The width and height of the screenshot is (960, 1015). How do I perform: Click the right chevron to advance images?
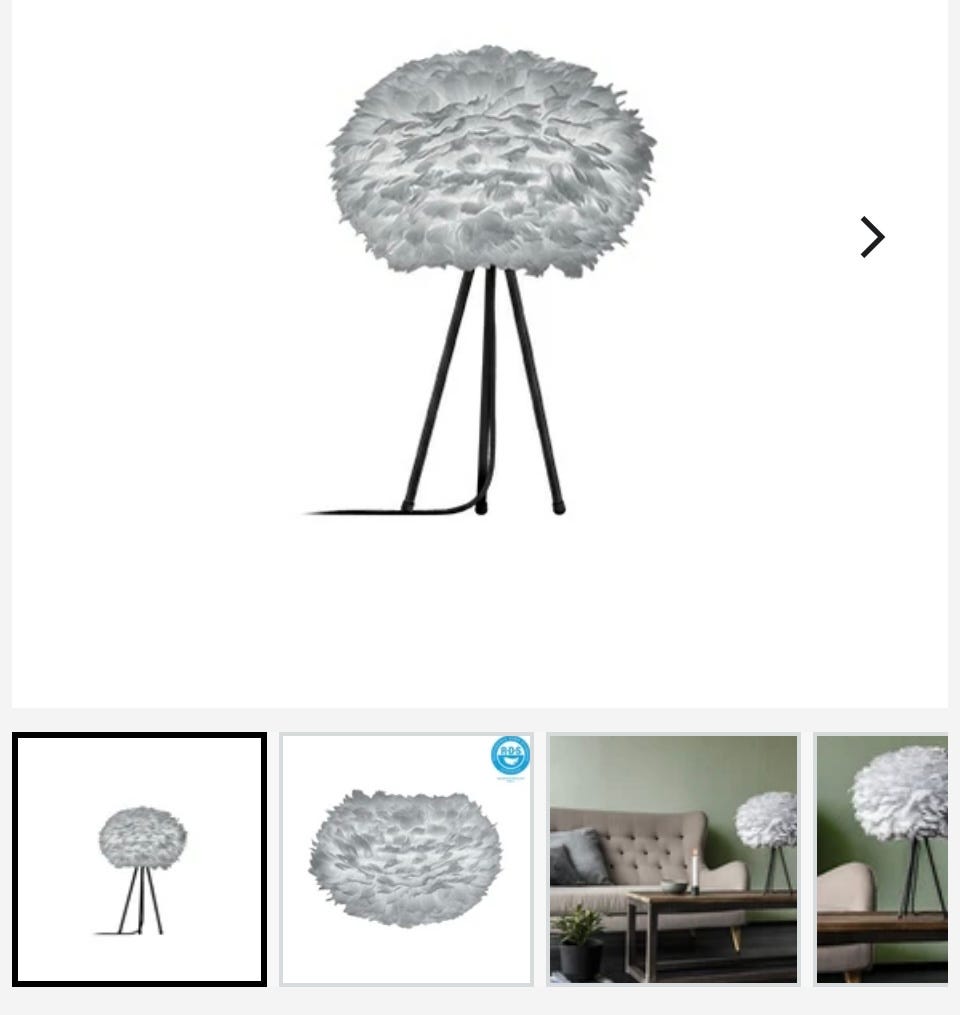[x=872, y=237]
